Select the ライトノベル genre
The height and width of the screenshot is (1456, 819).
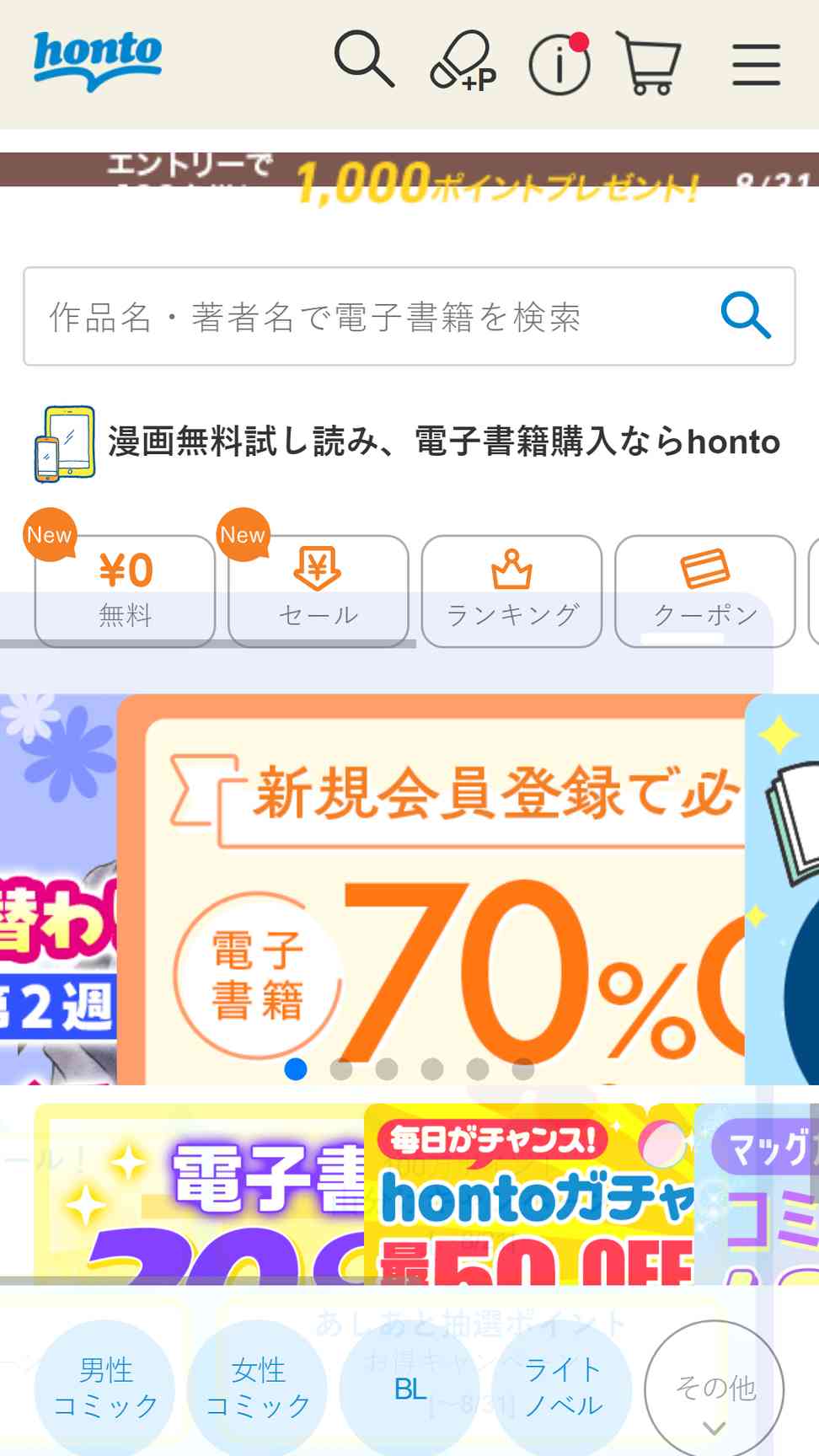(x=562, y=1388)
